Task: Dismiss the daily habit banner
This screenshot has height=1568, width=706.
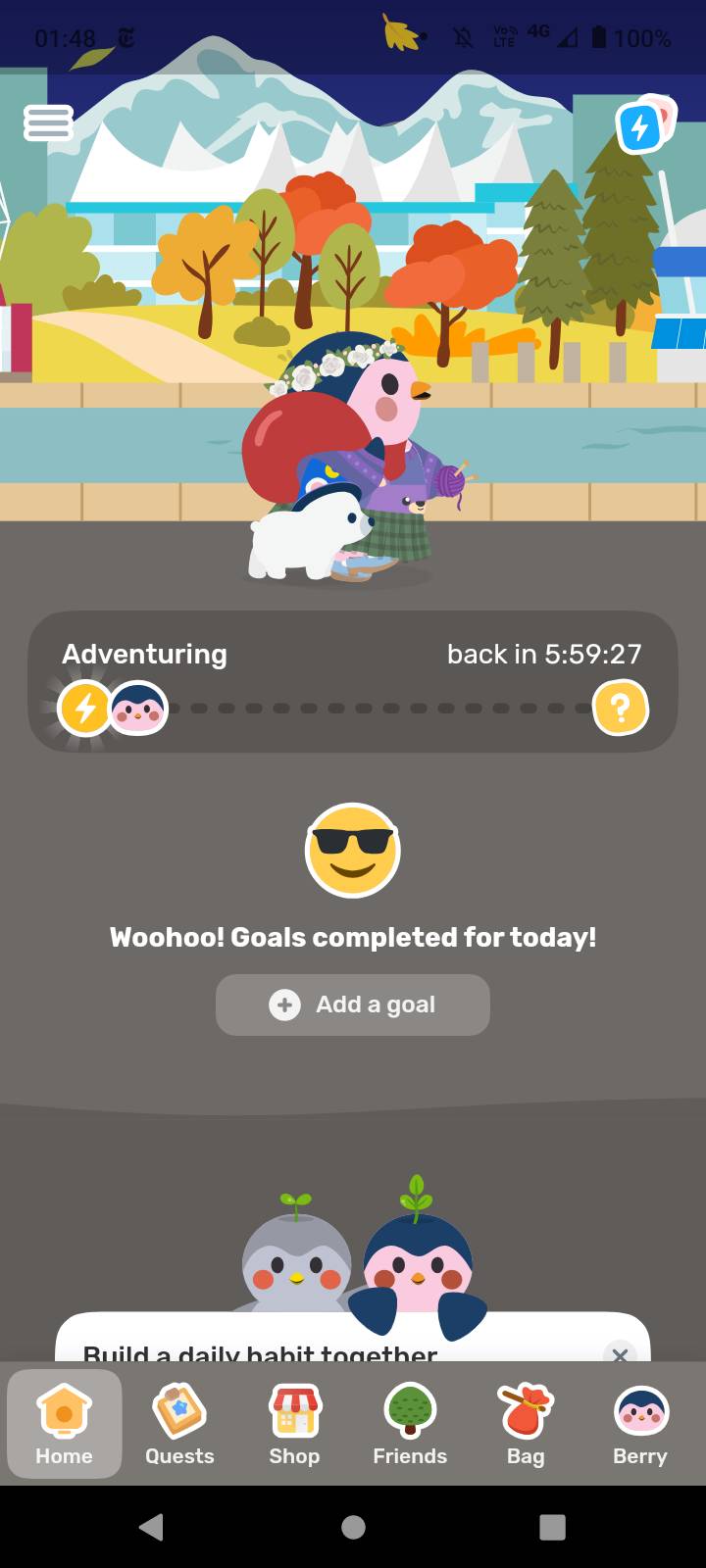Action: click(619, 1353)
